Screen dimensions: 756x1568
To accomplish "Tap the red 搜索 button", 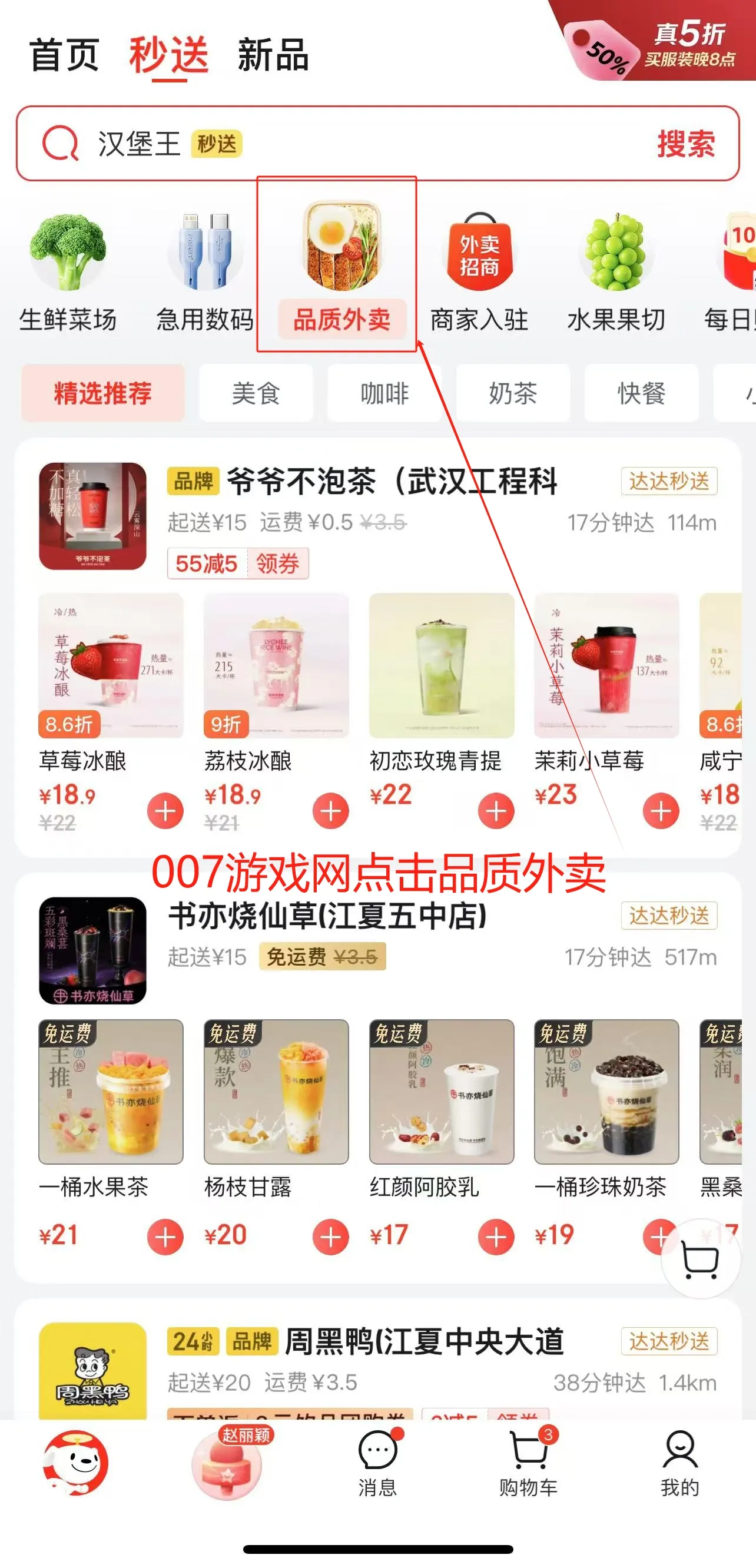I will [x=685, y=144].
